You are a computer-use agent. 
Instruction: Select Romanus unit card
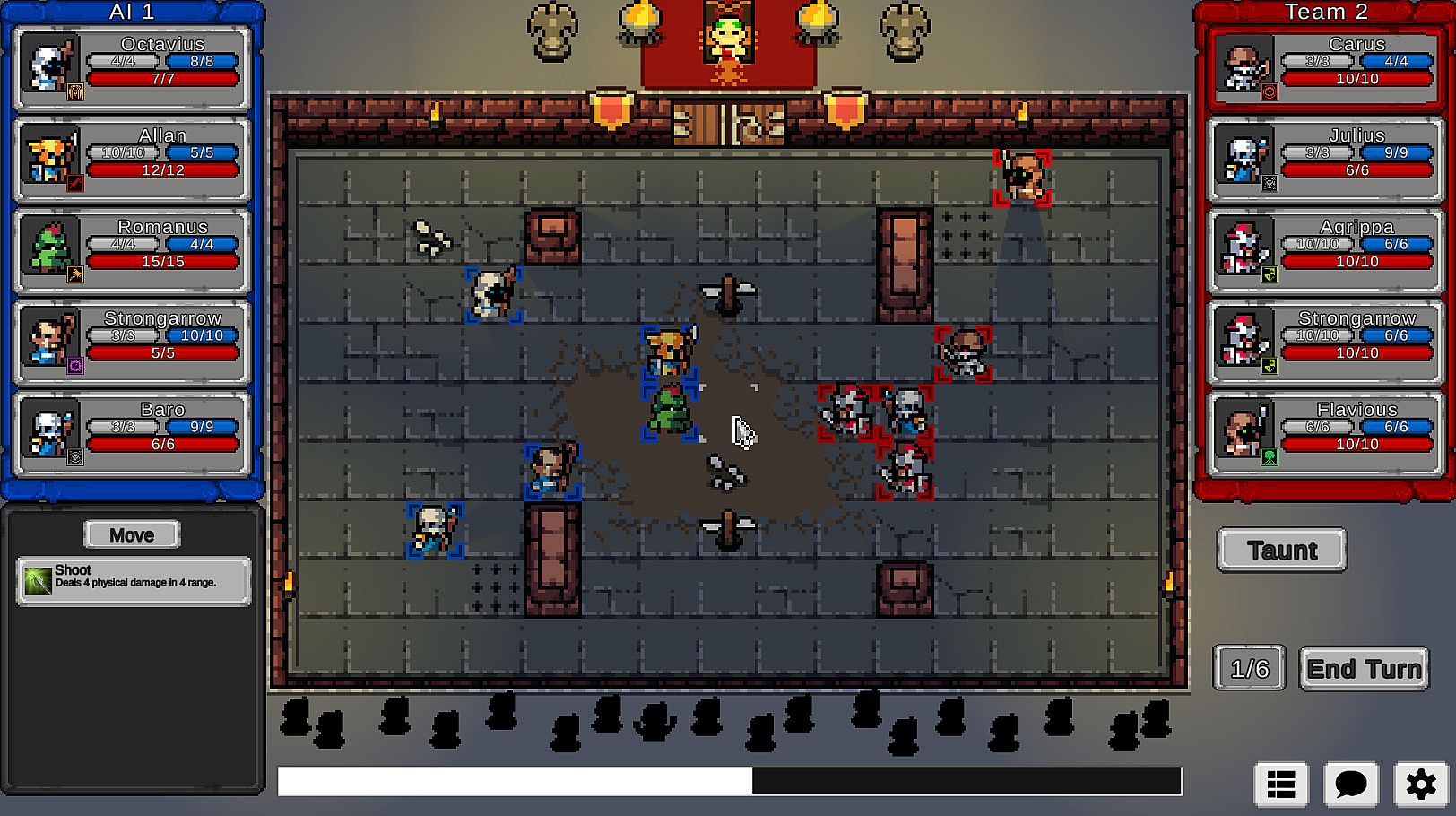[132, 251]
